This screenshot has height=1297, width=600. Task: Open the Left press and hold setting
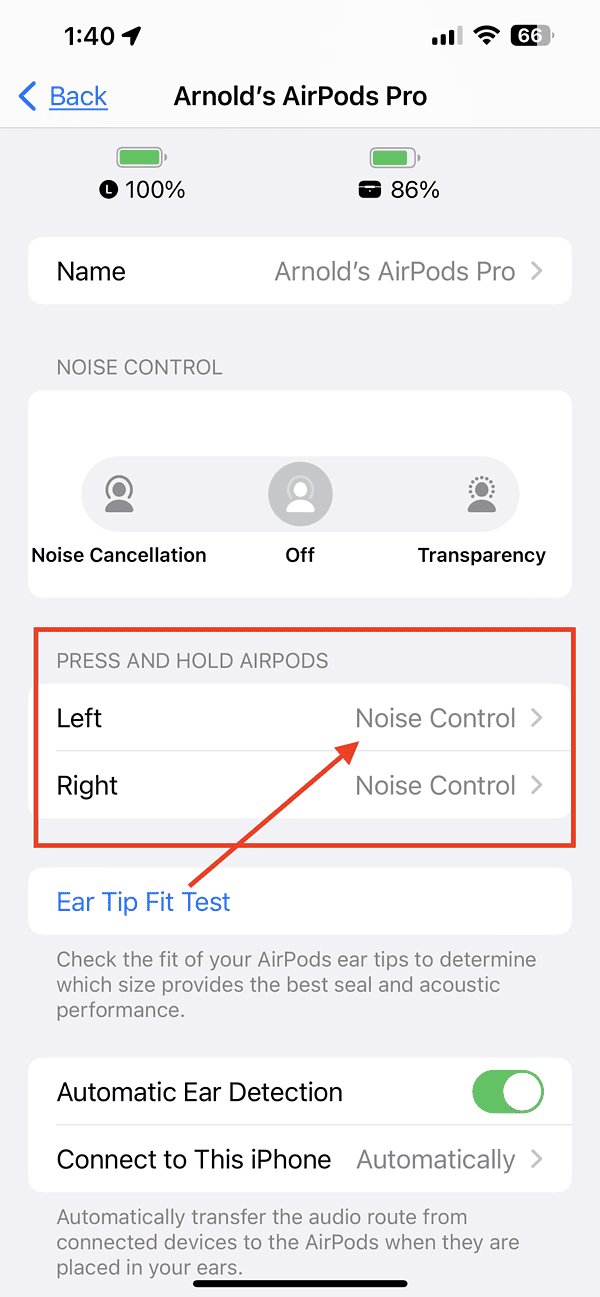point(300,718)
